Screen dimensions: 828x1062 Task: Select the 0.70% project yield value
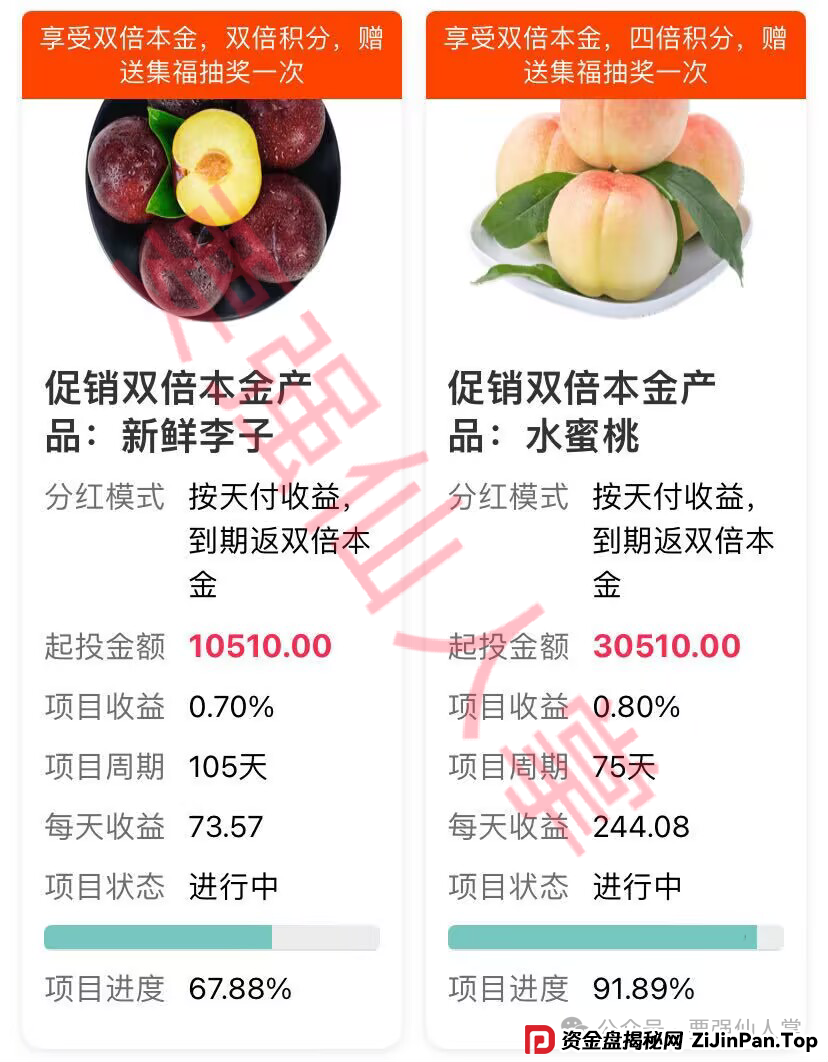click(x=231, y=707)
